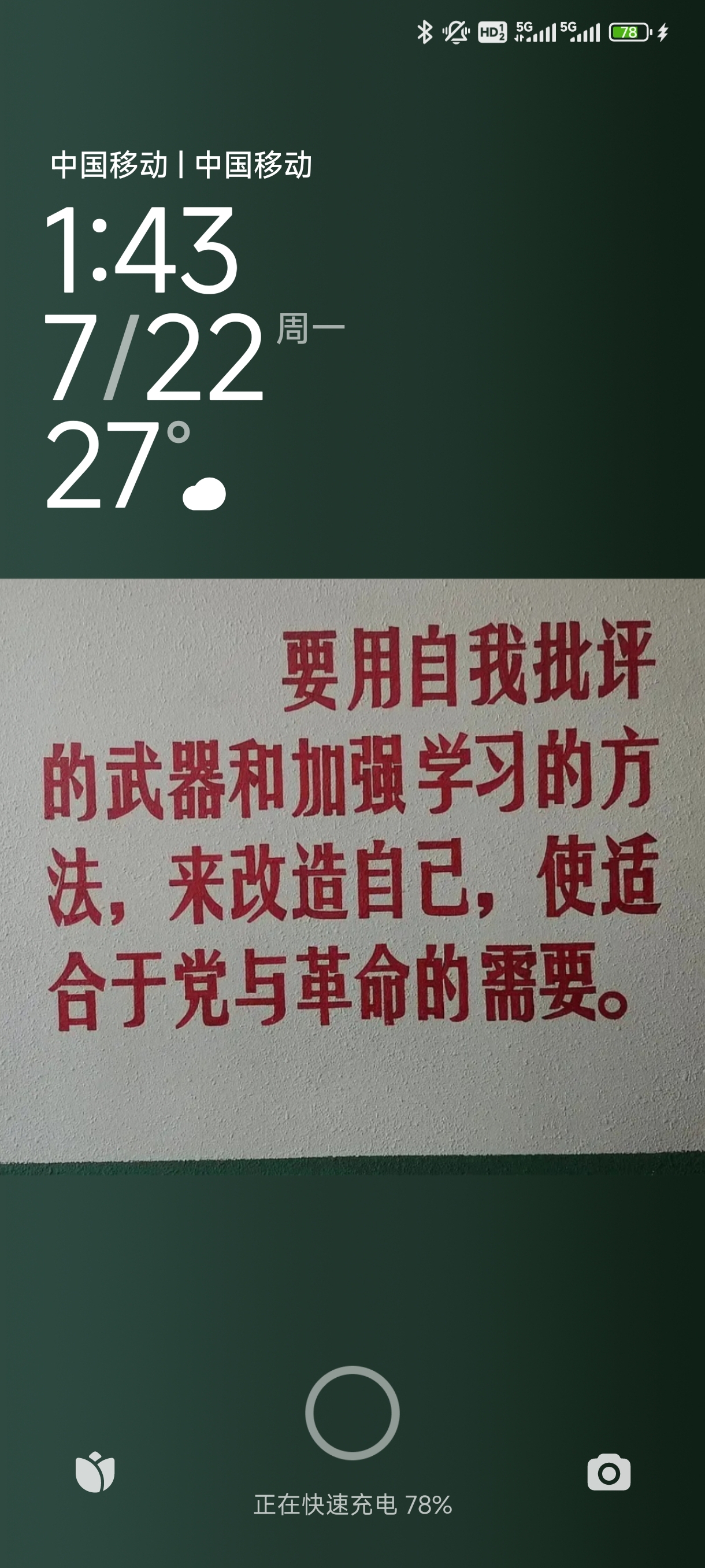Image resolution: width=705 pixels, height=1568 pixels.
Task: Open the wallpaper carousel shortcut
Action: coord(95,1473)
